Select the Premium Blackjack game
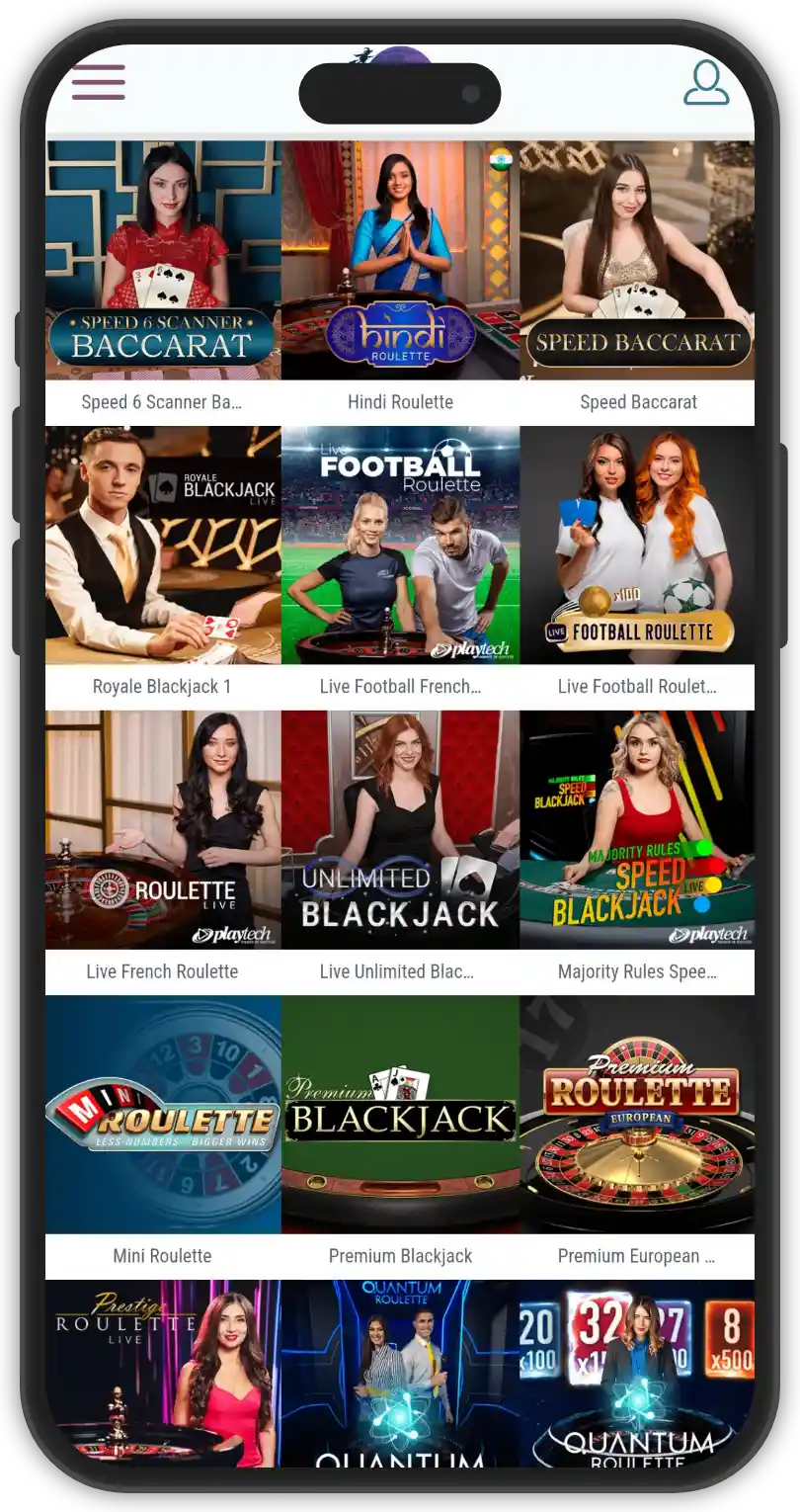Screen dimensions: 800x1512 [400, 1115]
